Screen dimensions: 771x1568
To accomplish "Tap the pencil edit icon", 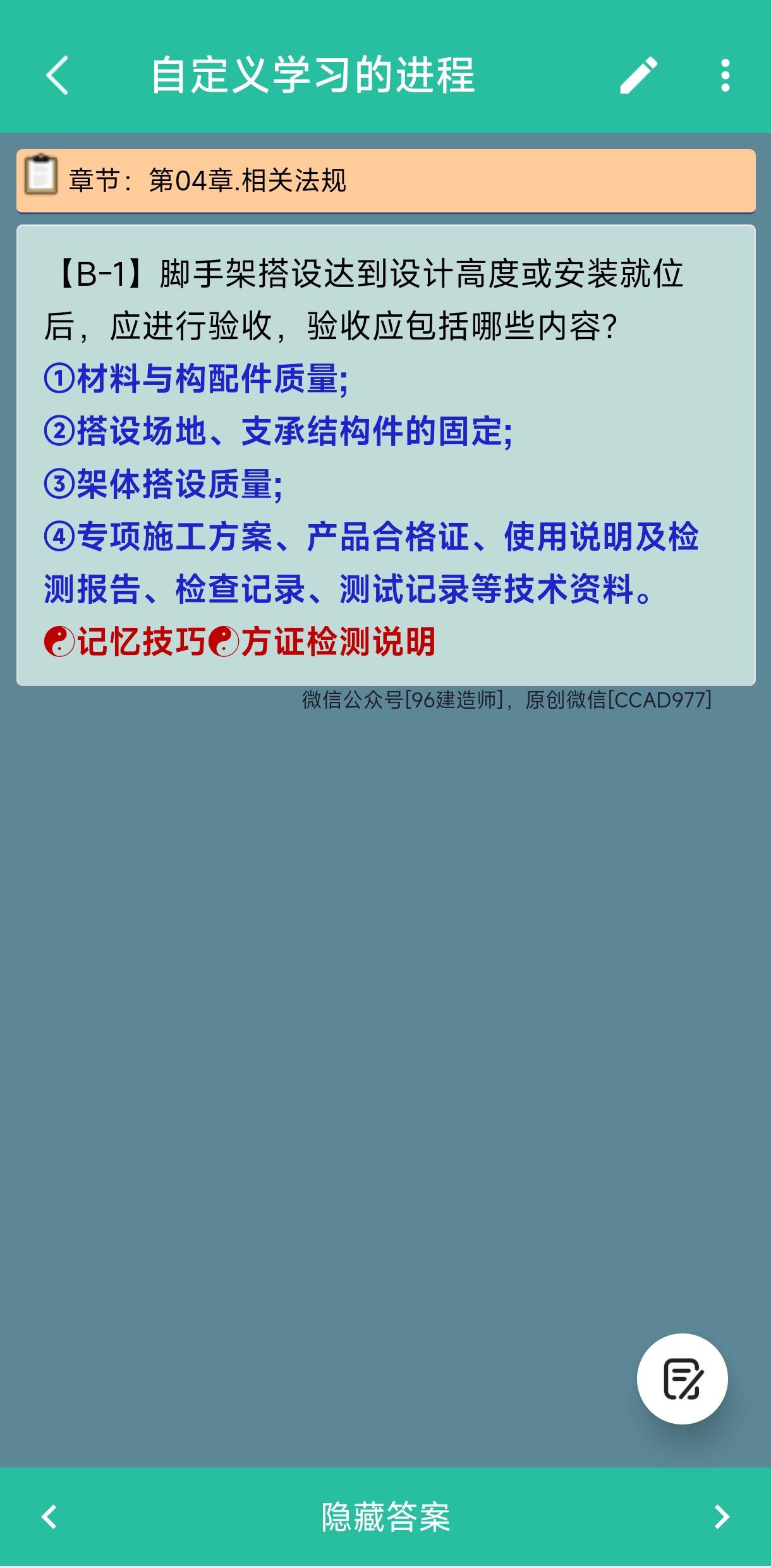I will (638, 75).
